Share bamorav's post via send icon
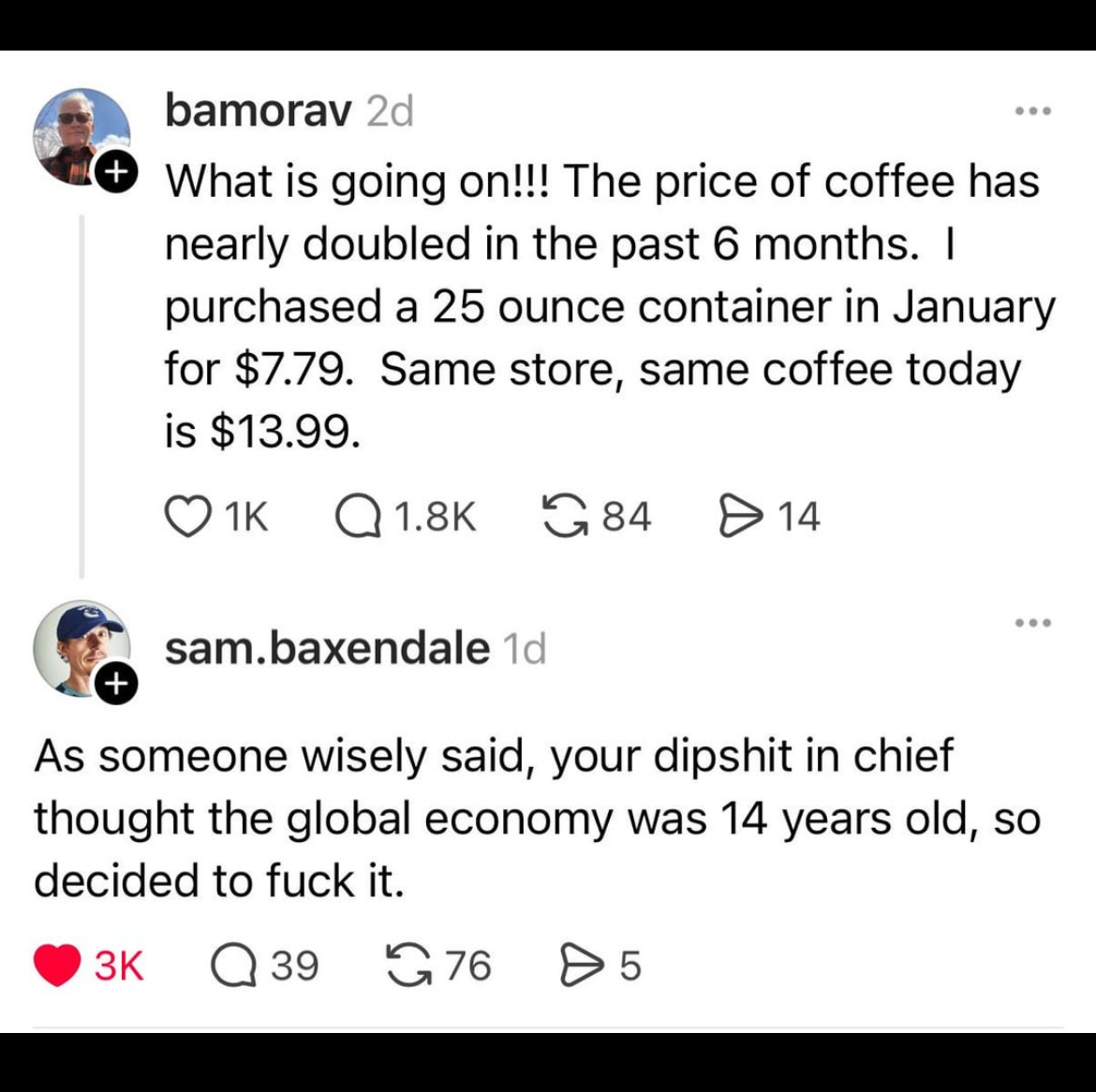 (740, 516)
